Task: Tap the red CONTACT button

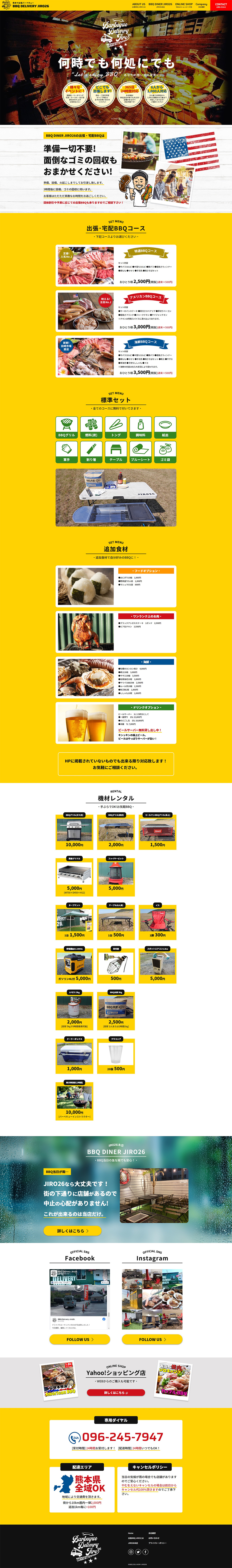Action: pyautogui.click(x=221, y=5)
